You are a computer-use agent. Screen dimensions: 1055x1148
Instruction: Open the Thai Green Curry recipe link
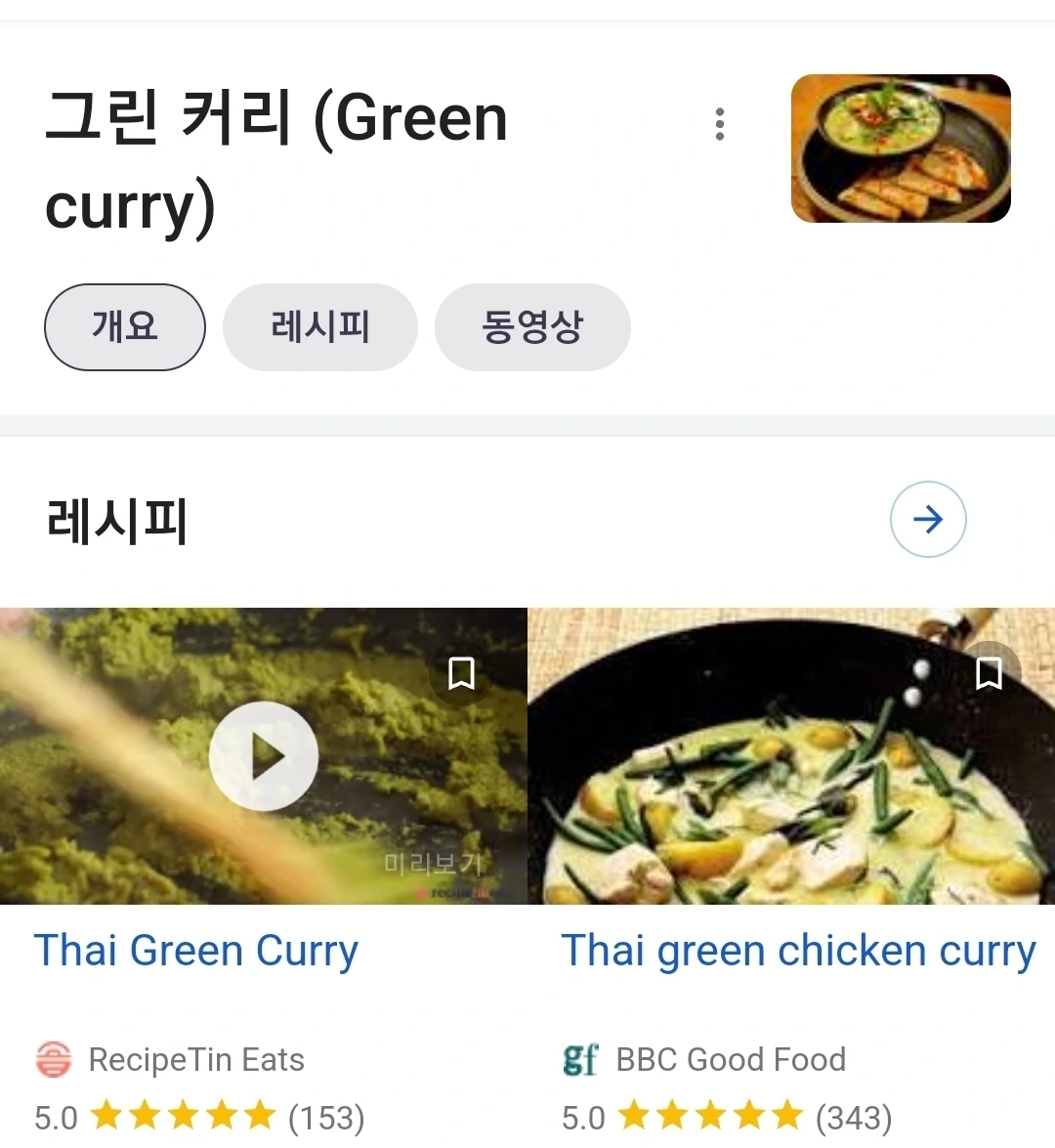196,951
